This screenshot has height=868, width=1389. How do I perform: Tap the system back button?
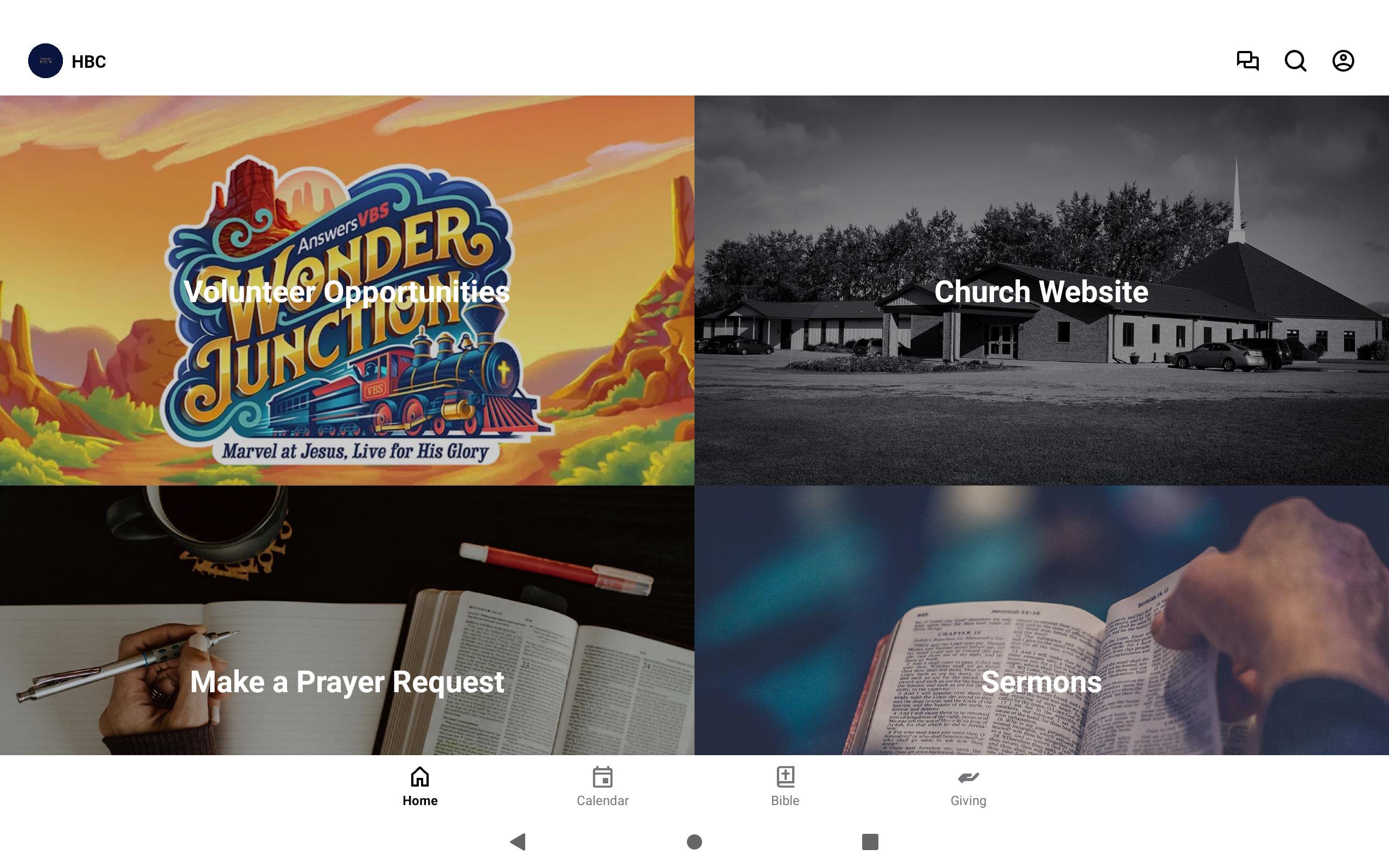(518, 841)
